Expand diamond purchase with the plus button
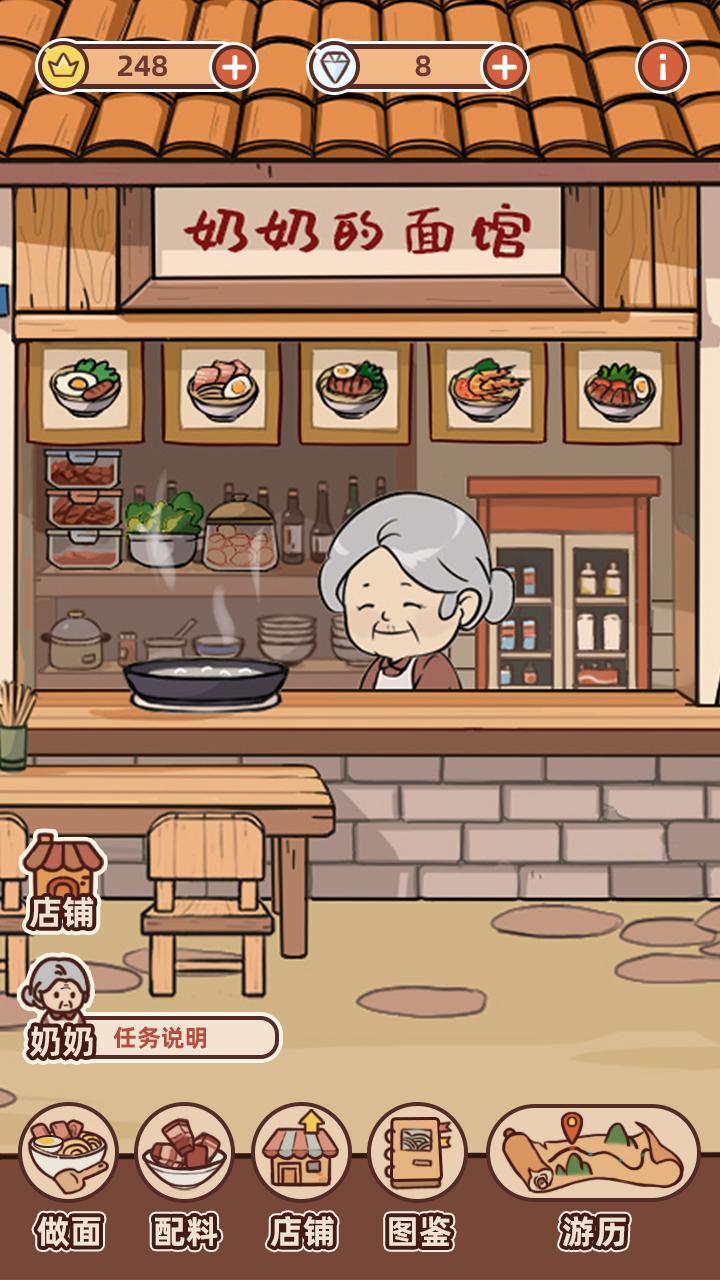The width and height of the screenshot is (720, 1280). point(503,65)
